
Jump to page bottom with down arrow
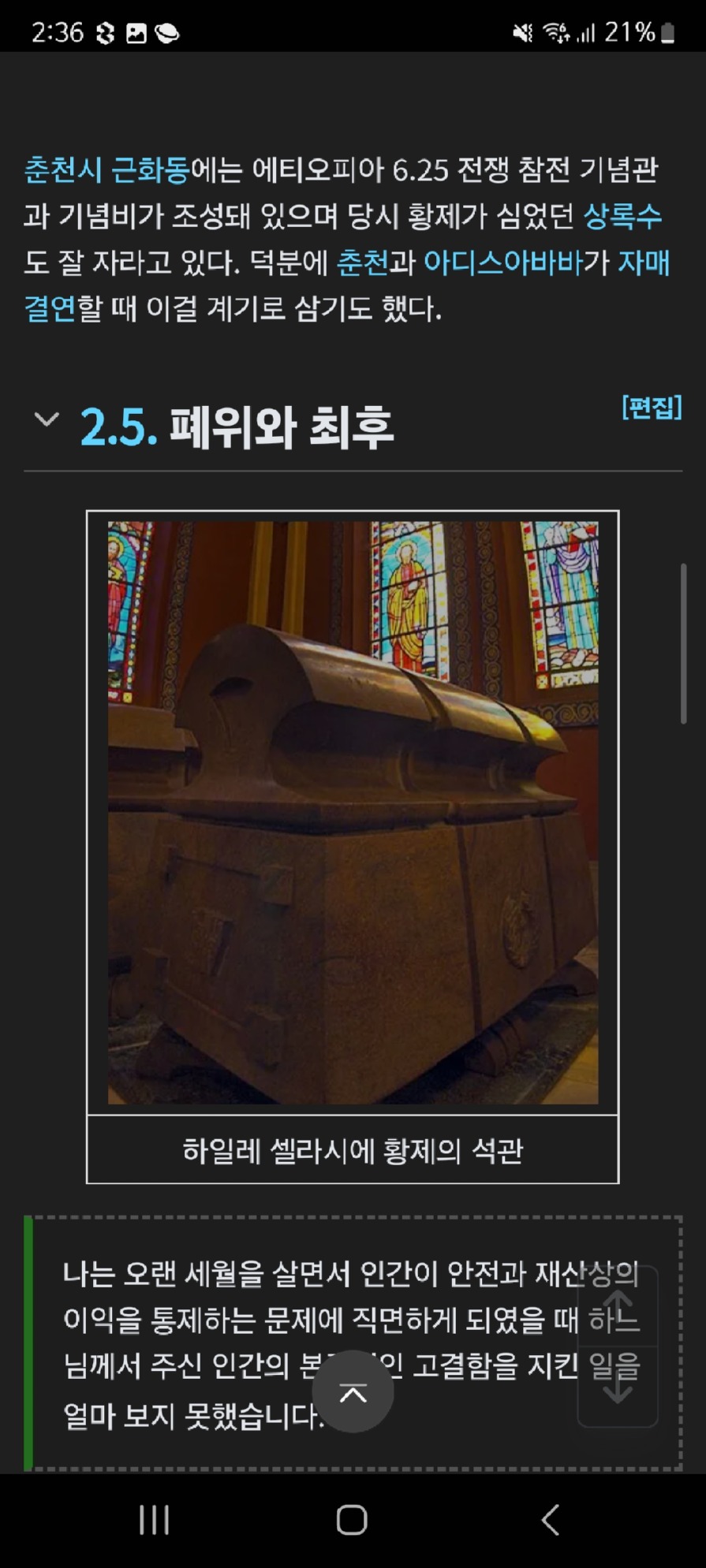(617, 1387)
